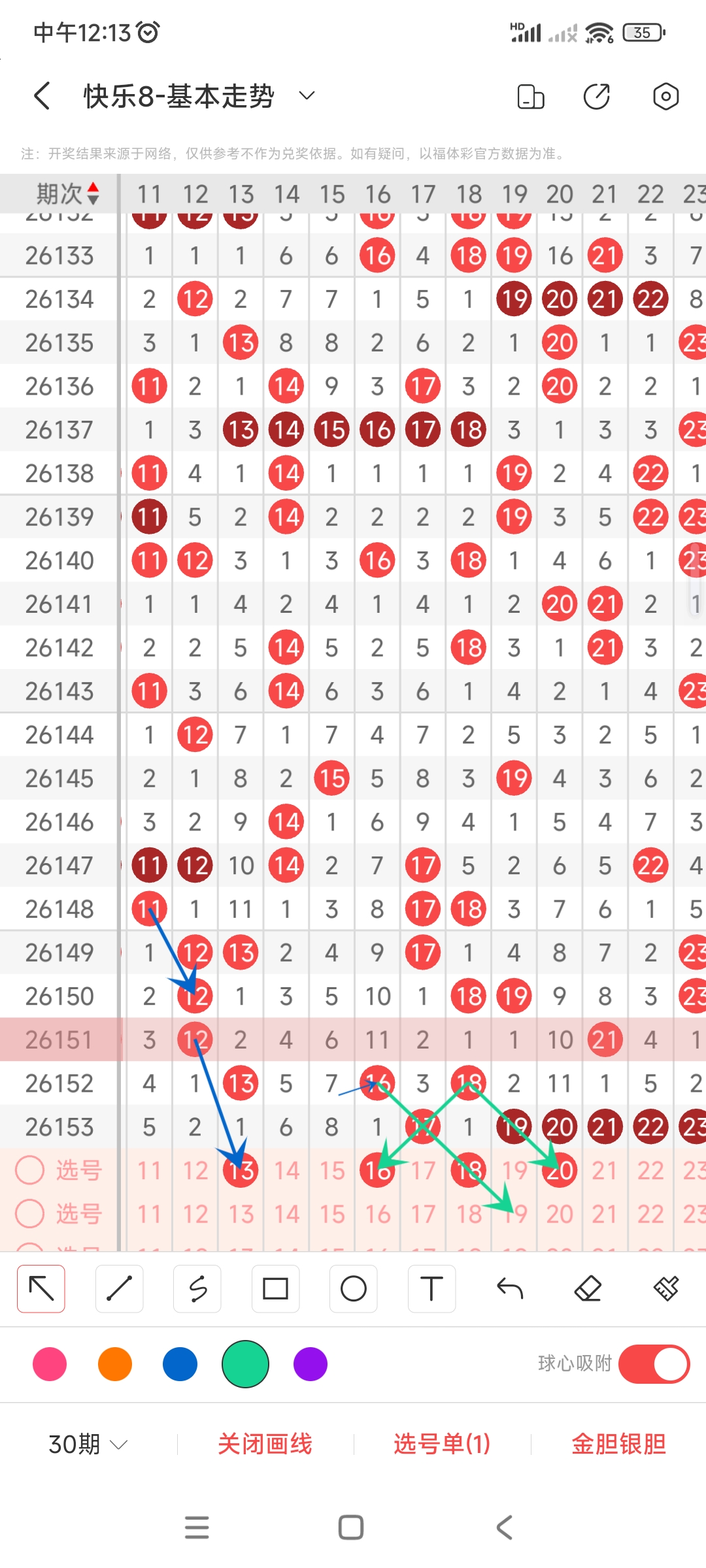706x1568 pixels.
Task: Pick the blue color swatch
Action: pyautogui.click(x=180, y=1364)
